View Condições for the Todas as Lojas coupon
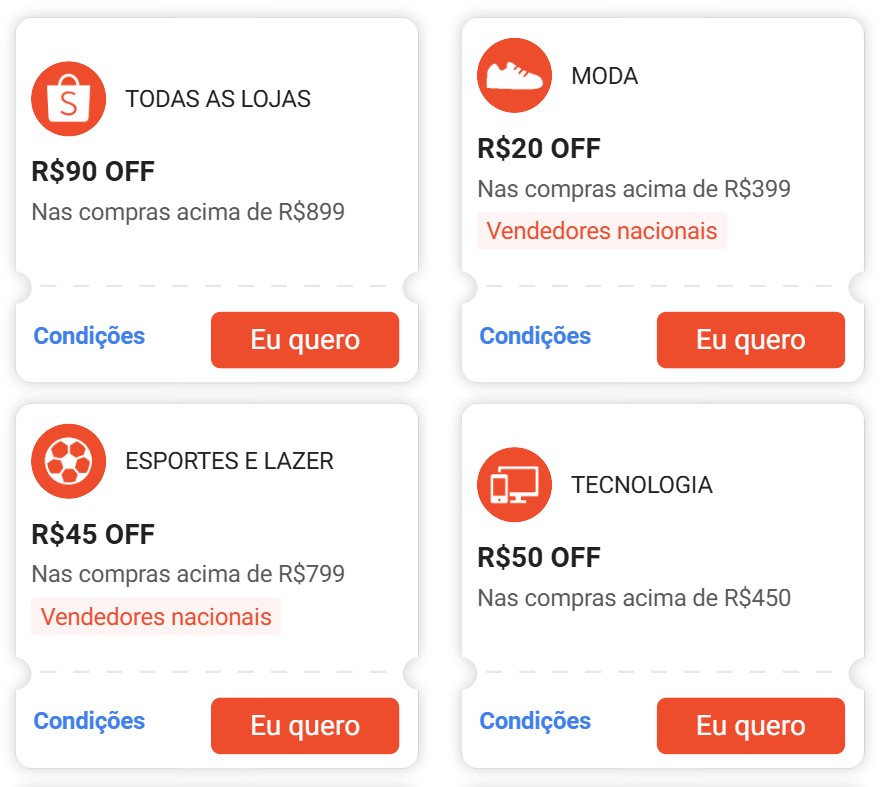Screen dimensions: 880x787 coord(89,336)
